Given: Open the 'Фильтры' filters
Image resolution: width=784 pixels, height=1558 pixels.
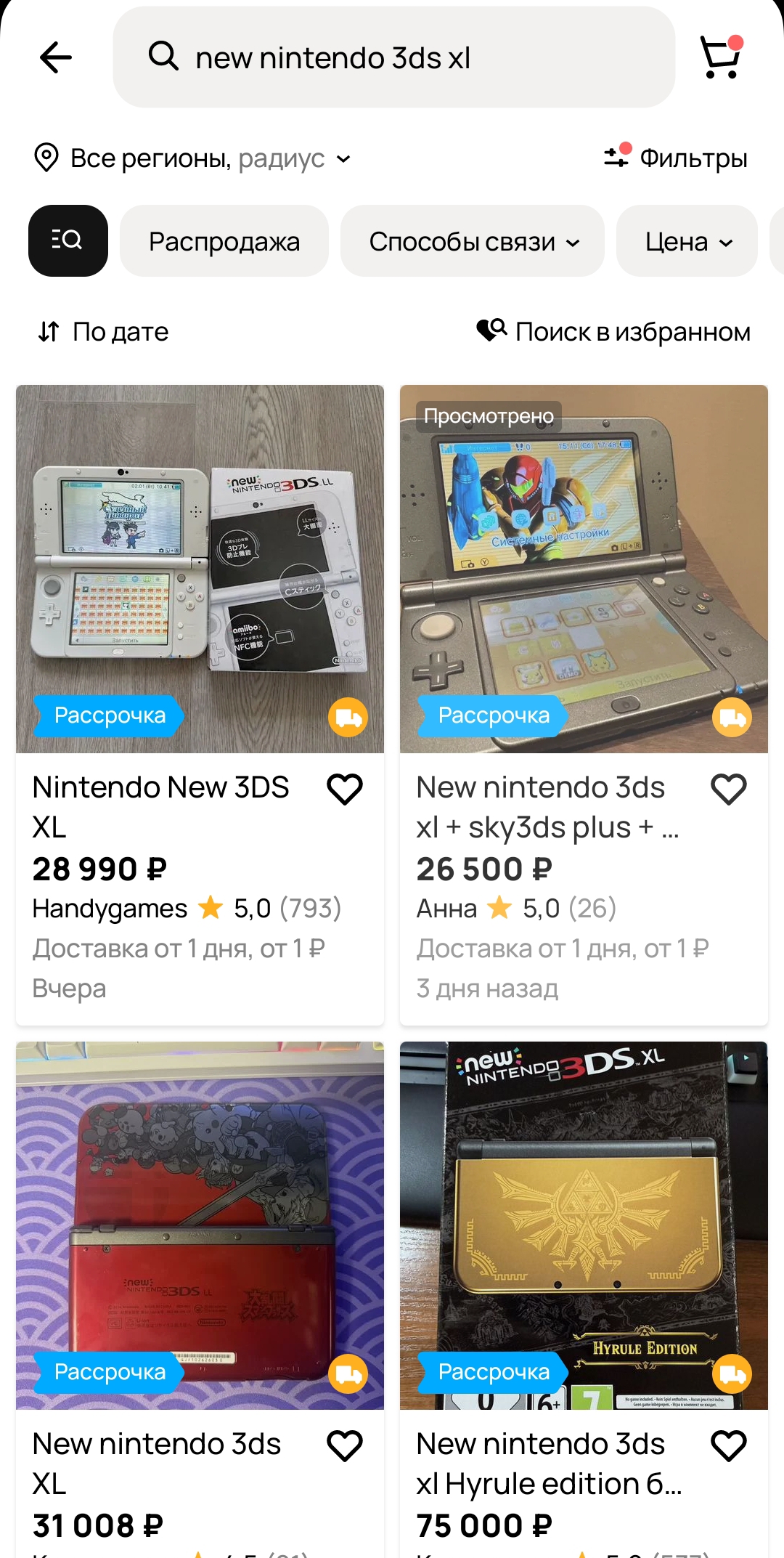Looking at the screenshot, I should point(676,158).
